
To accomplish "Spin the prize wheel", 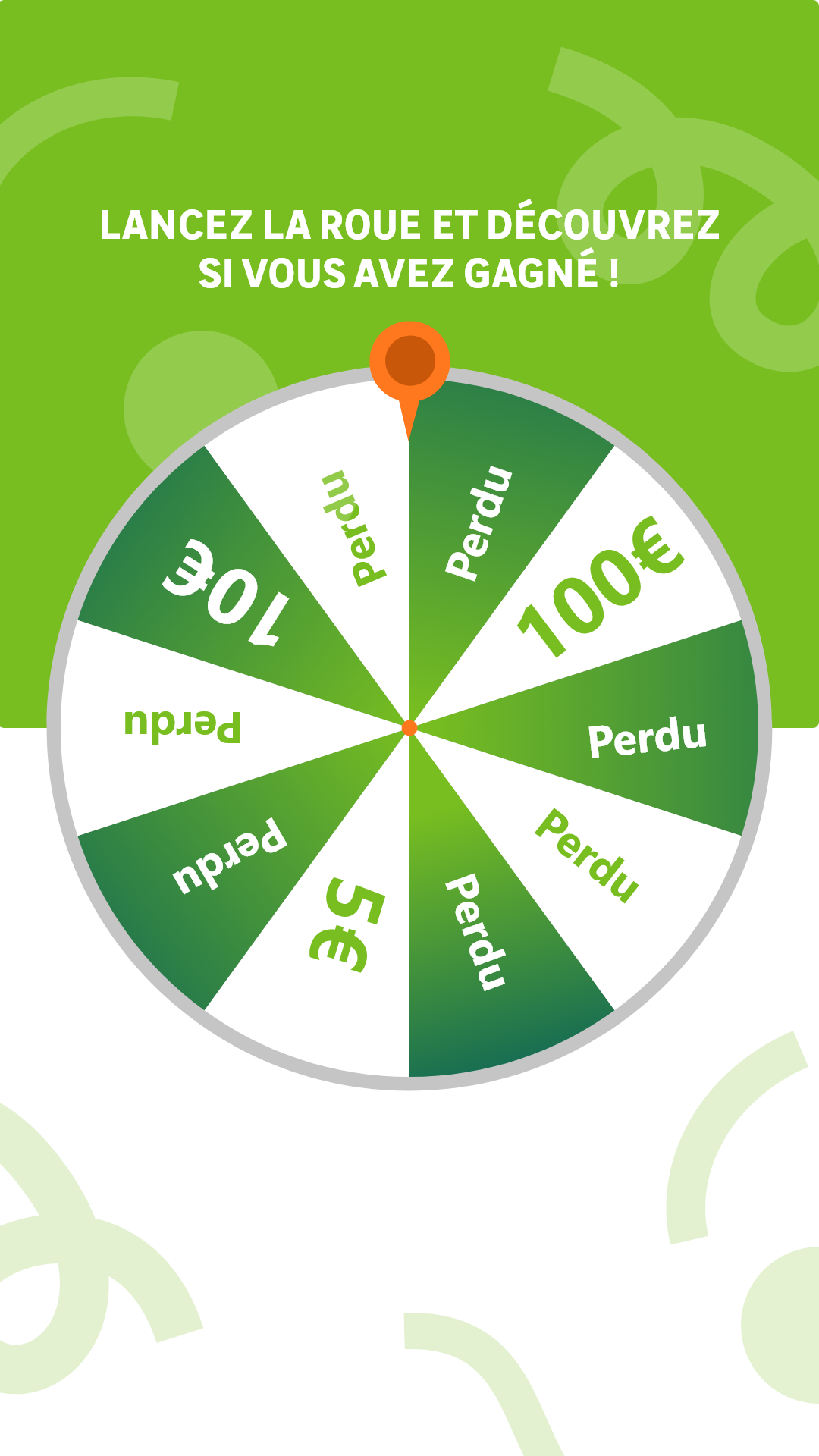I will 409,728.
